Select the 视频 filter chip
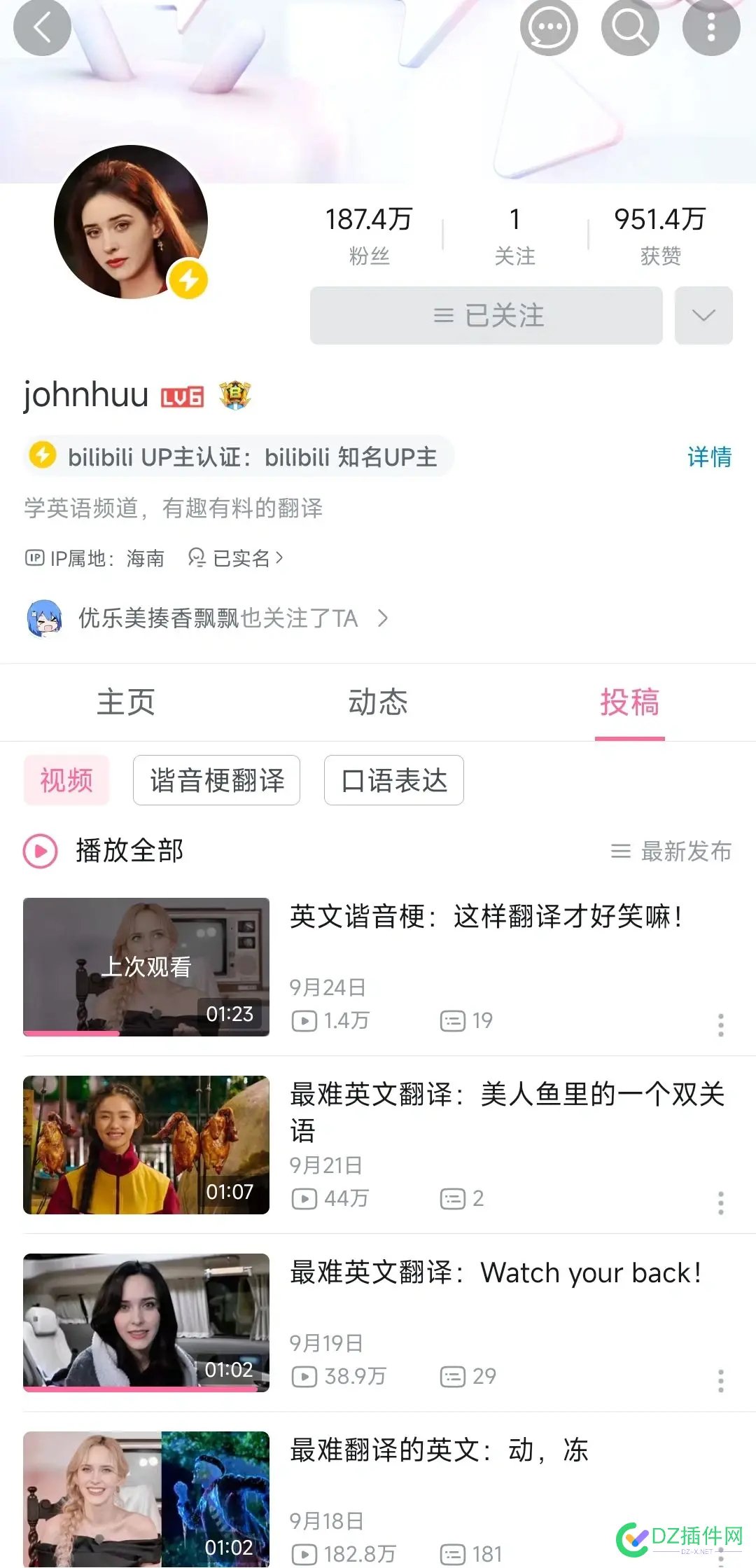The width and height of the screenshot is (756, 1568). point(66,781)
